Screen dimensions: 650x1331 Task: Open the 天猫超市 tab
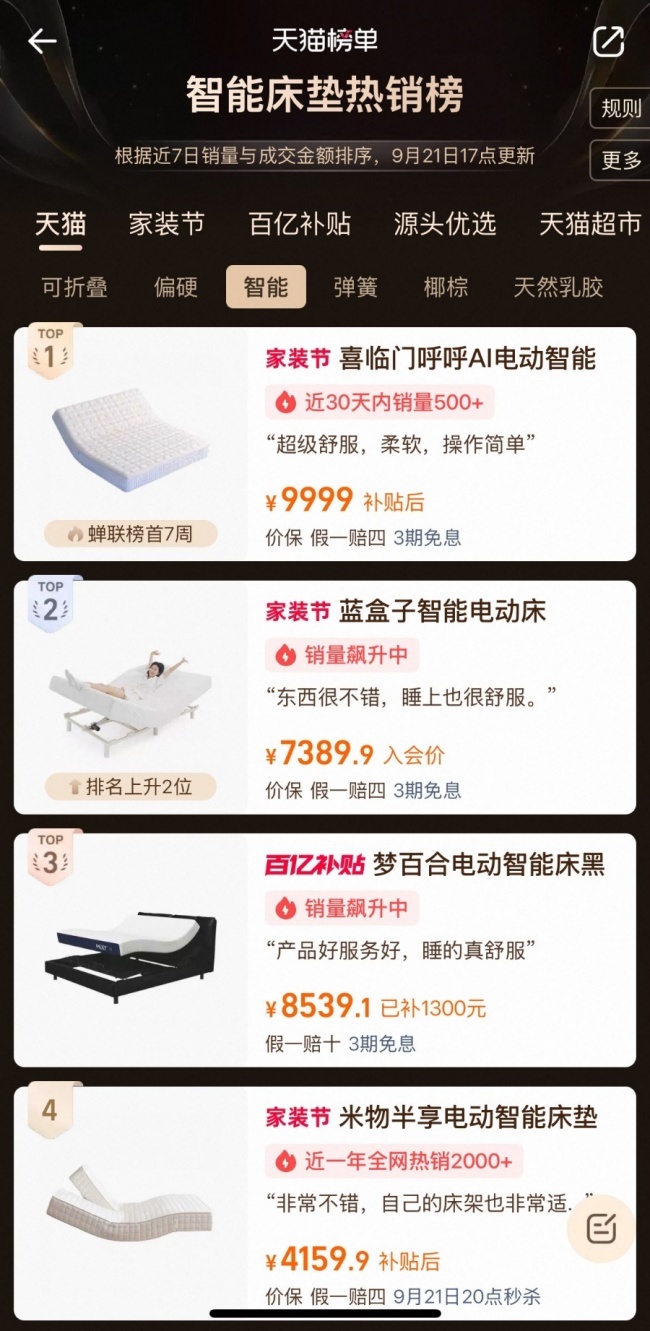590,224
